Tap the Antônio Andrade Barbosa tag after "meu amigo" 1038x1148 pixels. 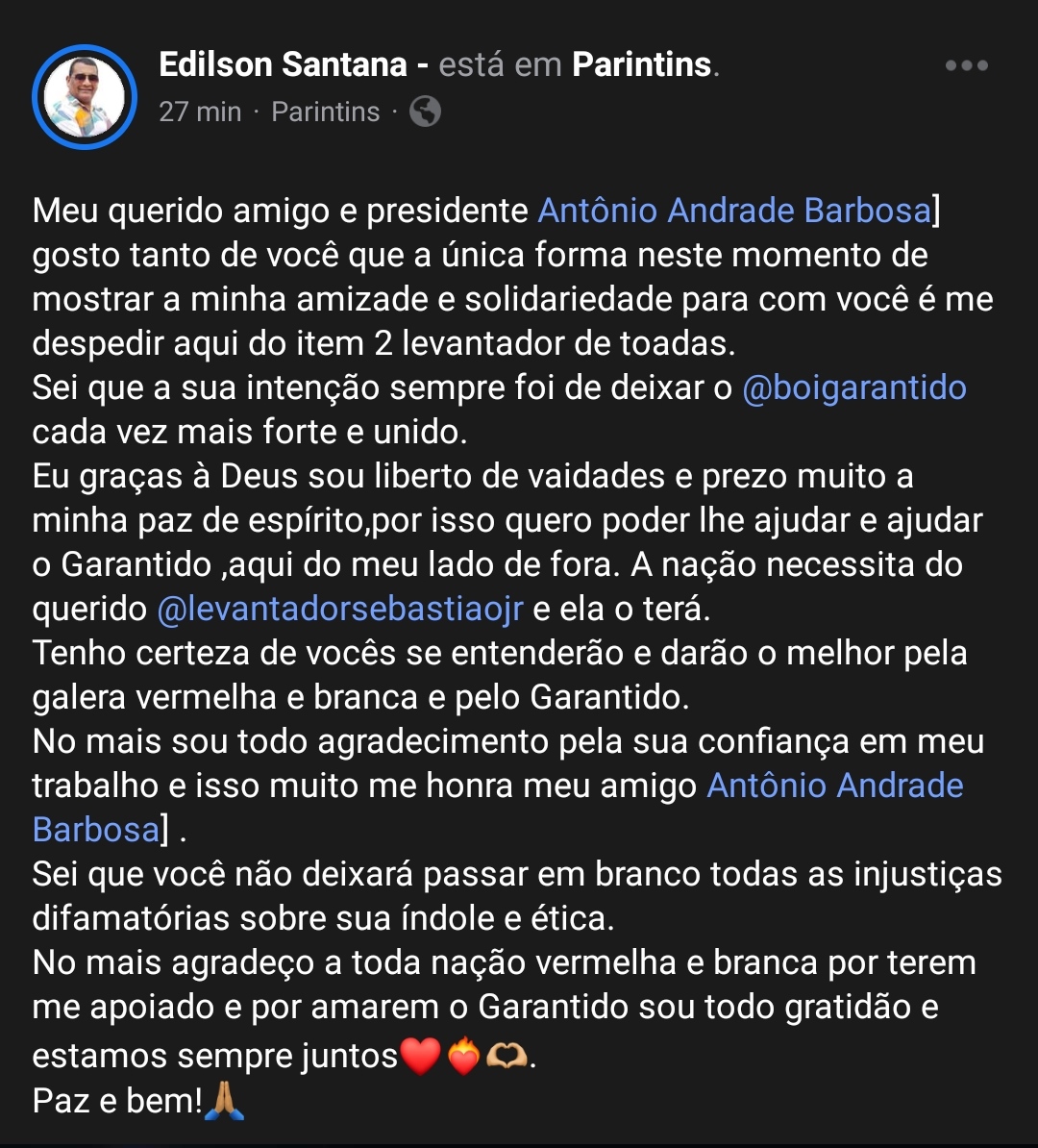click(834, 786)
